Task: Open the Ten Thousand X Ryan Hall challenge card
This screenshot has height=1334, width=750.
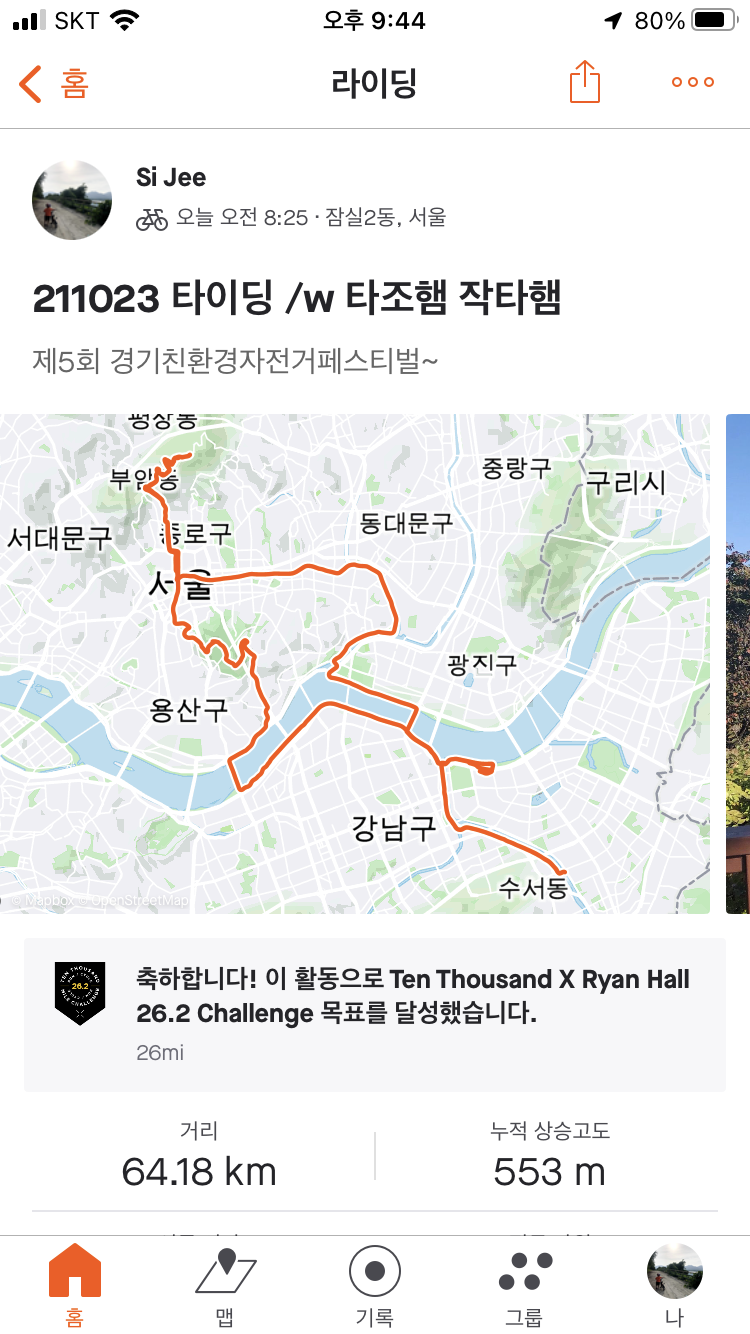Action: [x=375, y=1013]
